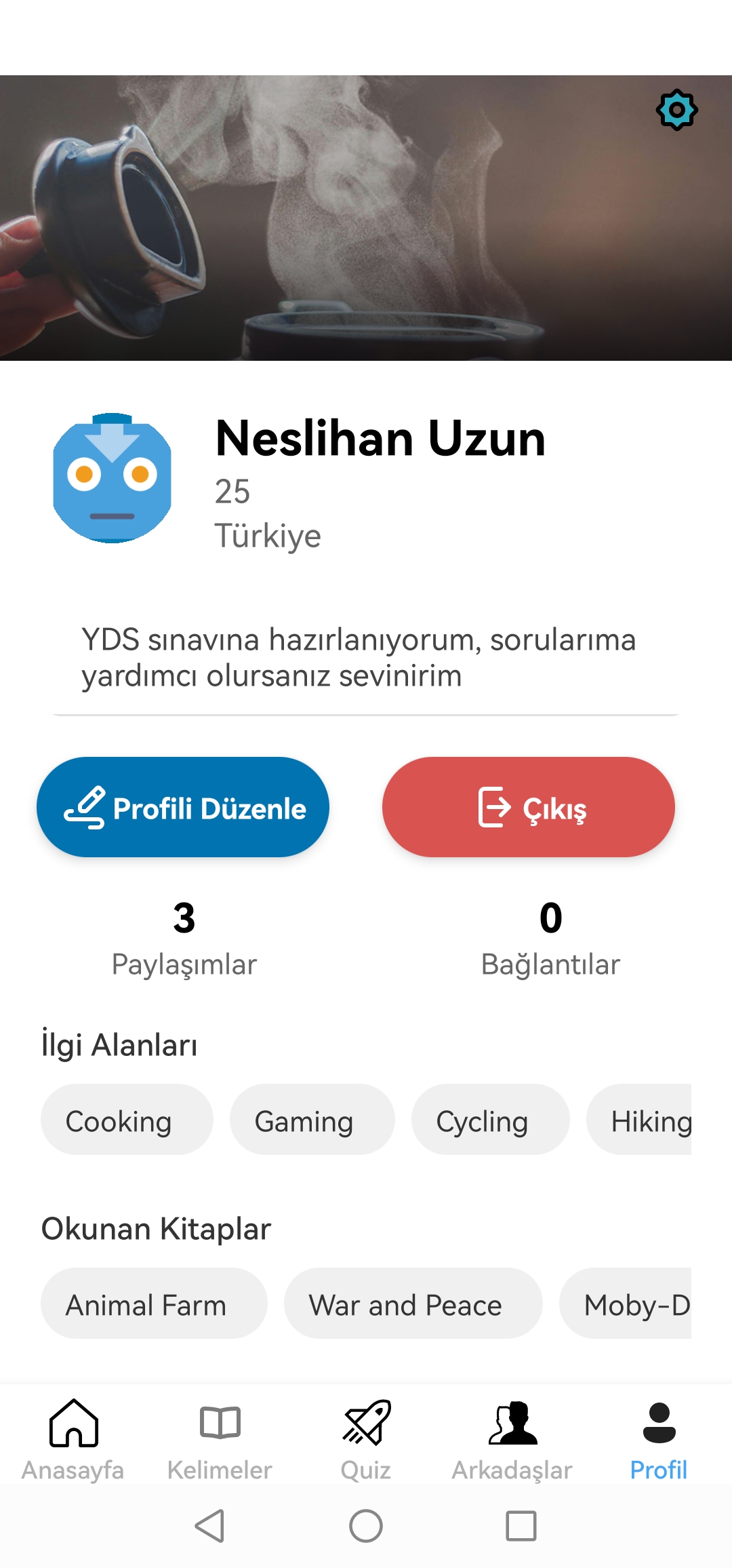Tap the robot profile avatar
This screenshot has height=1568, width=732.
click(x=113, y=478)
